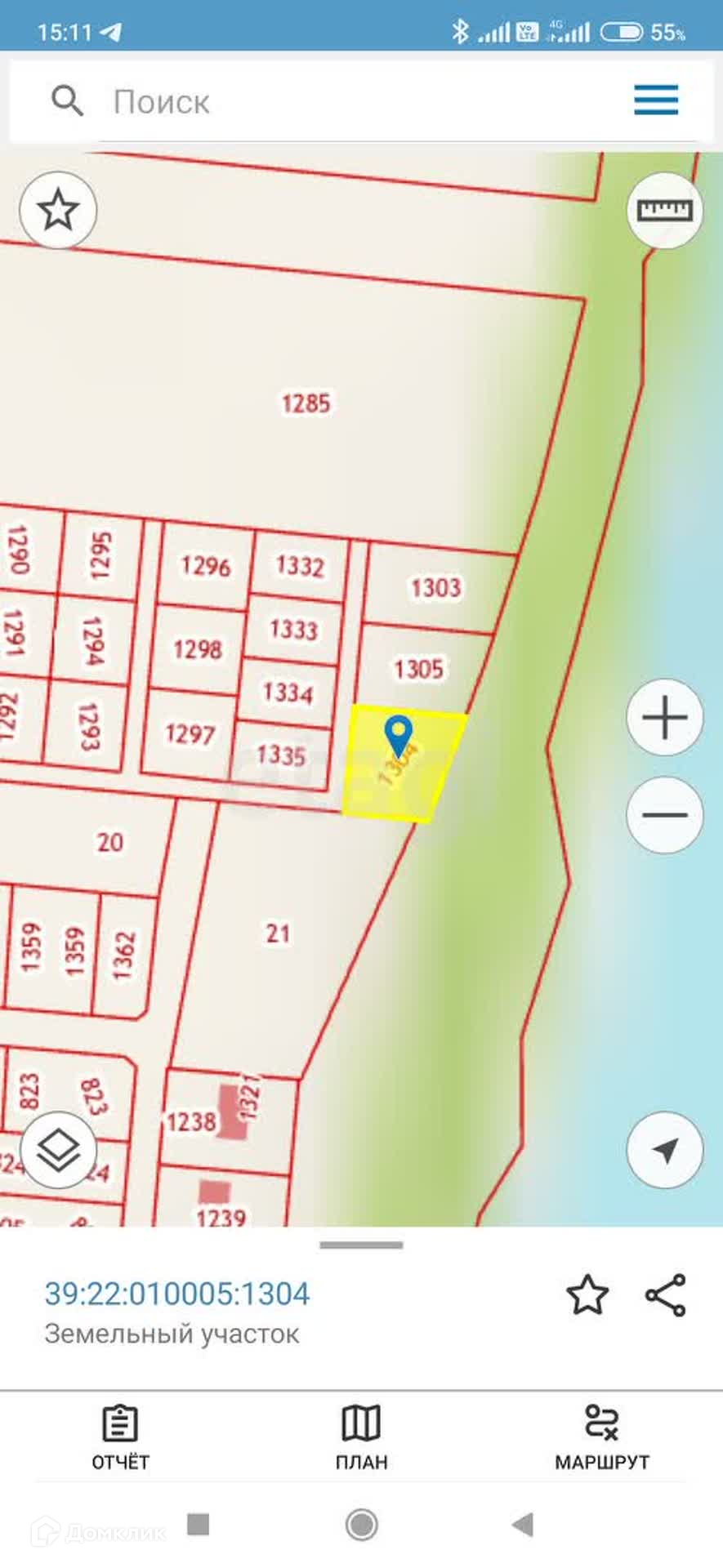Go to the system home screen

coord(361,1524)
